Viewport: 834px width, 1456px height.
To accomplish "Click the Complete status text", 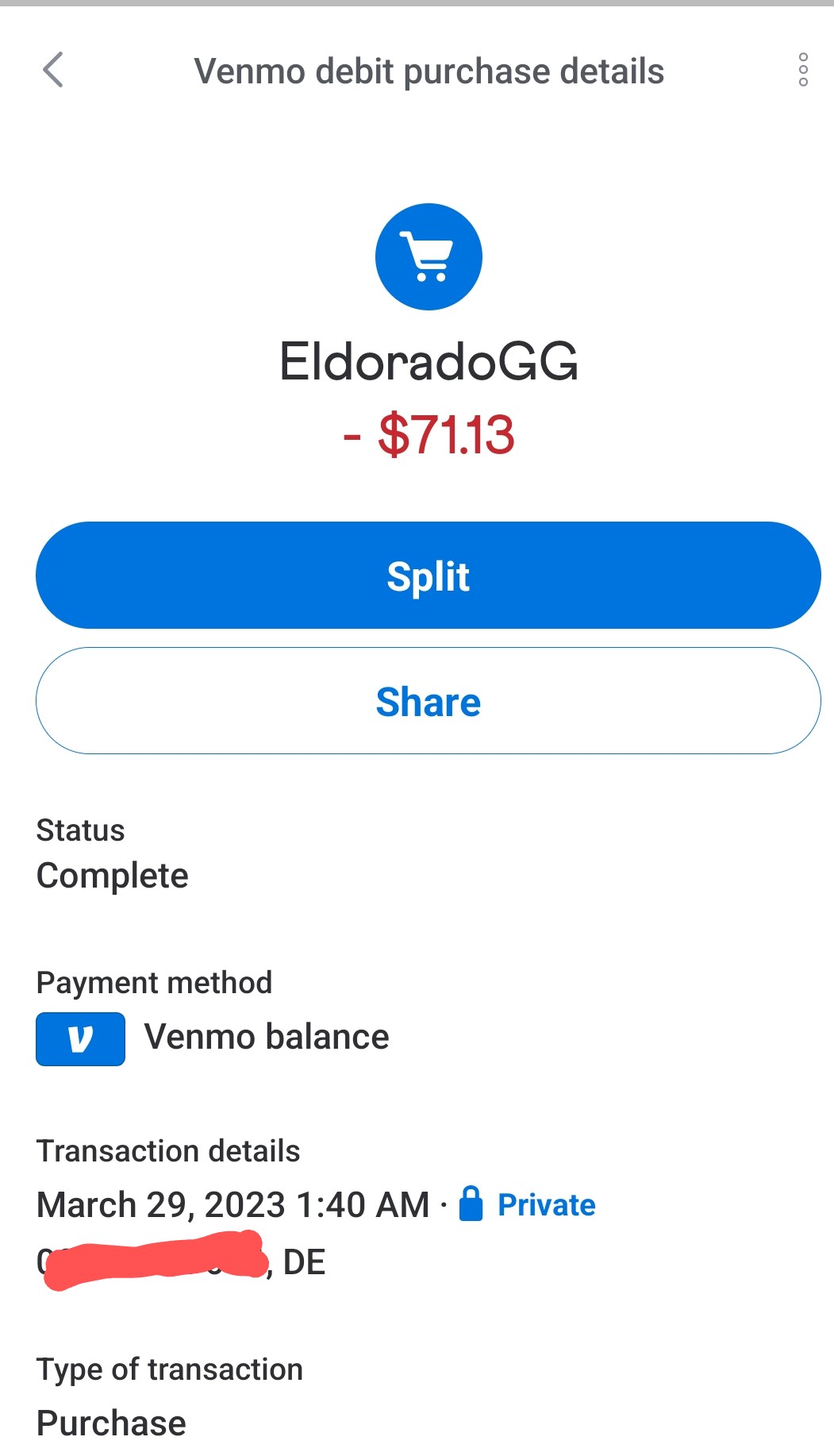I will coord(112,876).
